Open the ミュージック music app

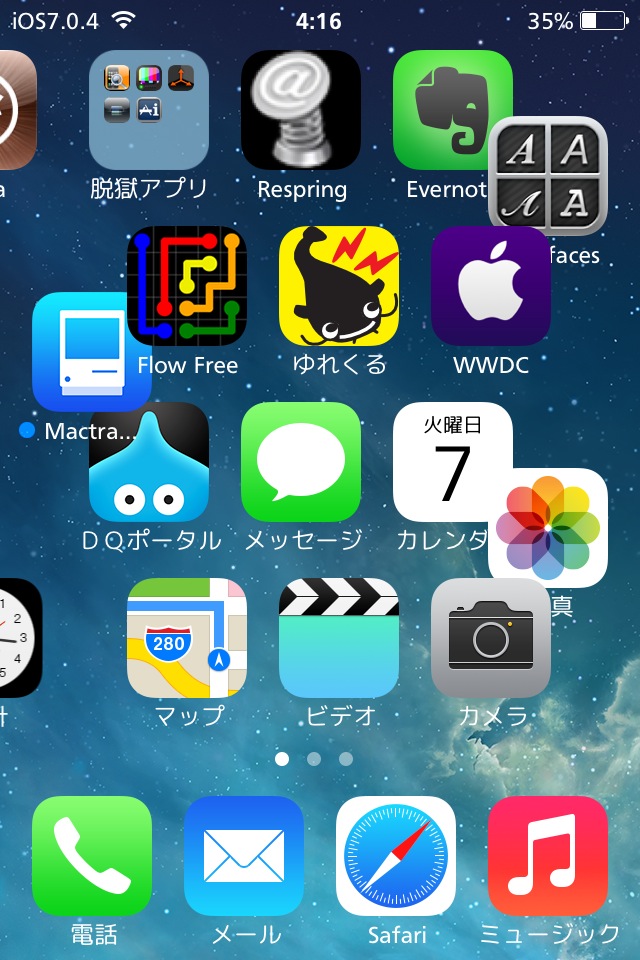(548, 856)
